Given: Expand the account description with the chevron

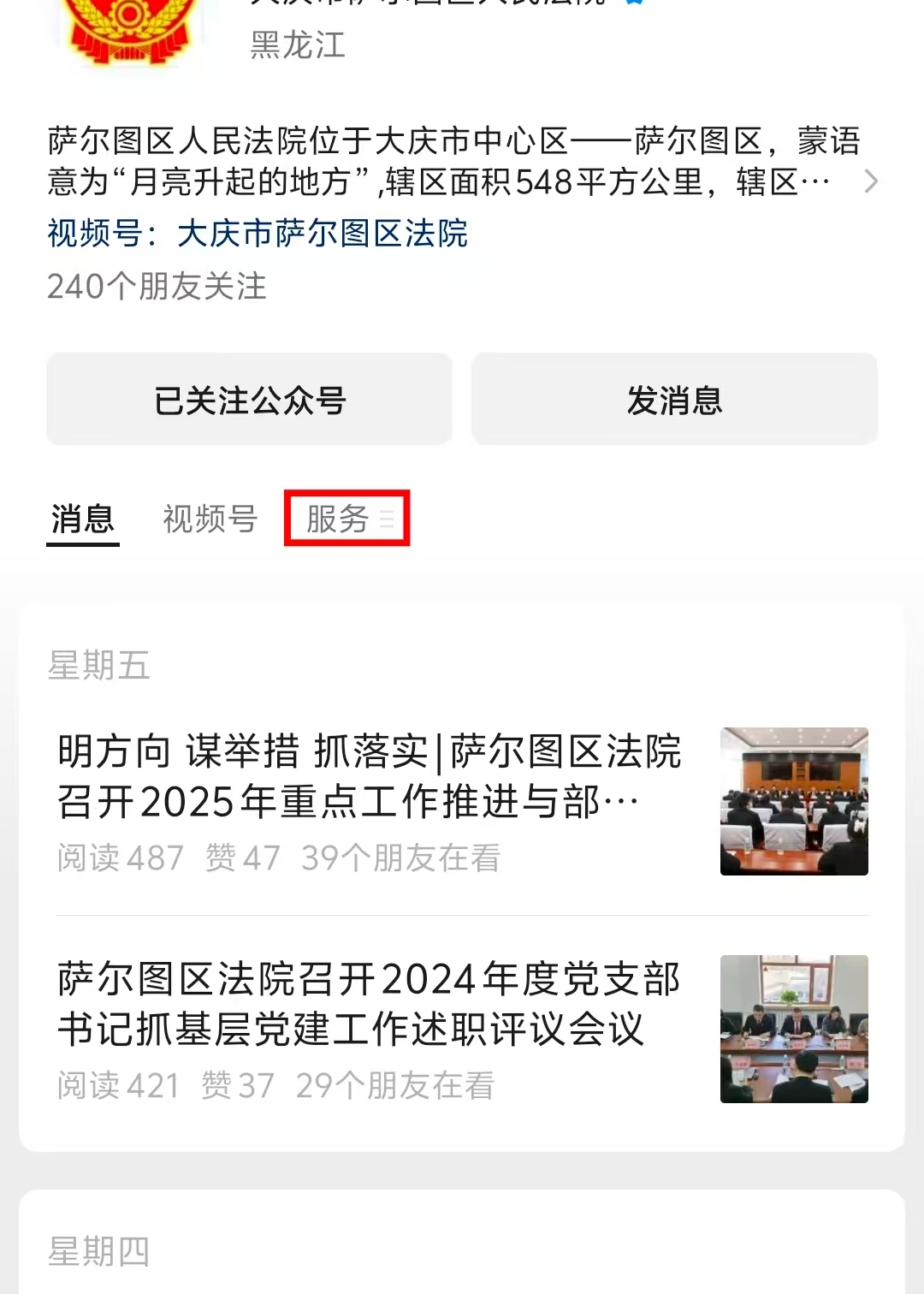Looking at the screenshot, I should click(x=870, y=181).
